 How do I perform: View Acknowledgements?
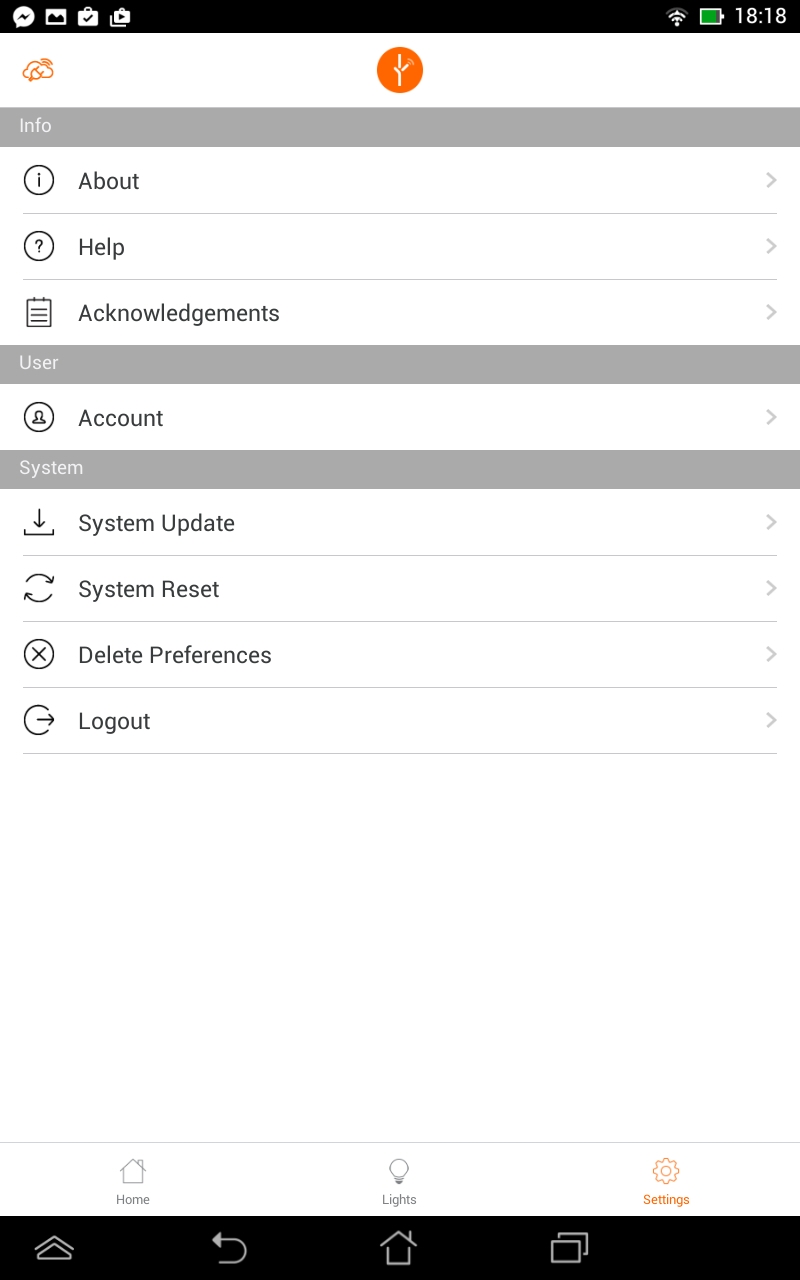click(400, 313)
